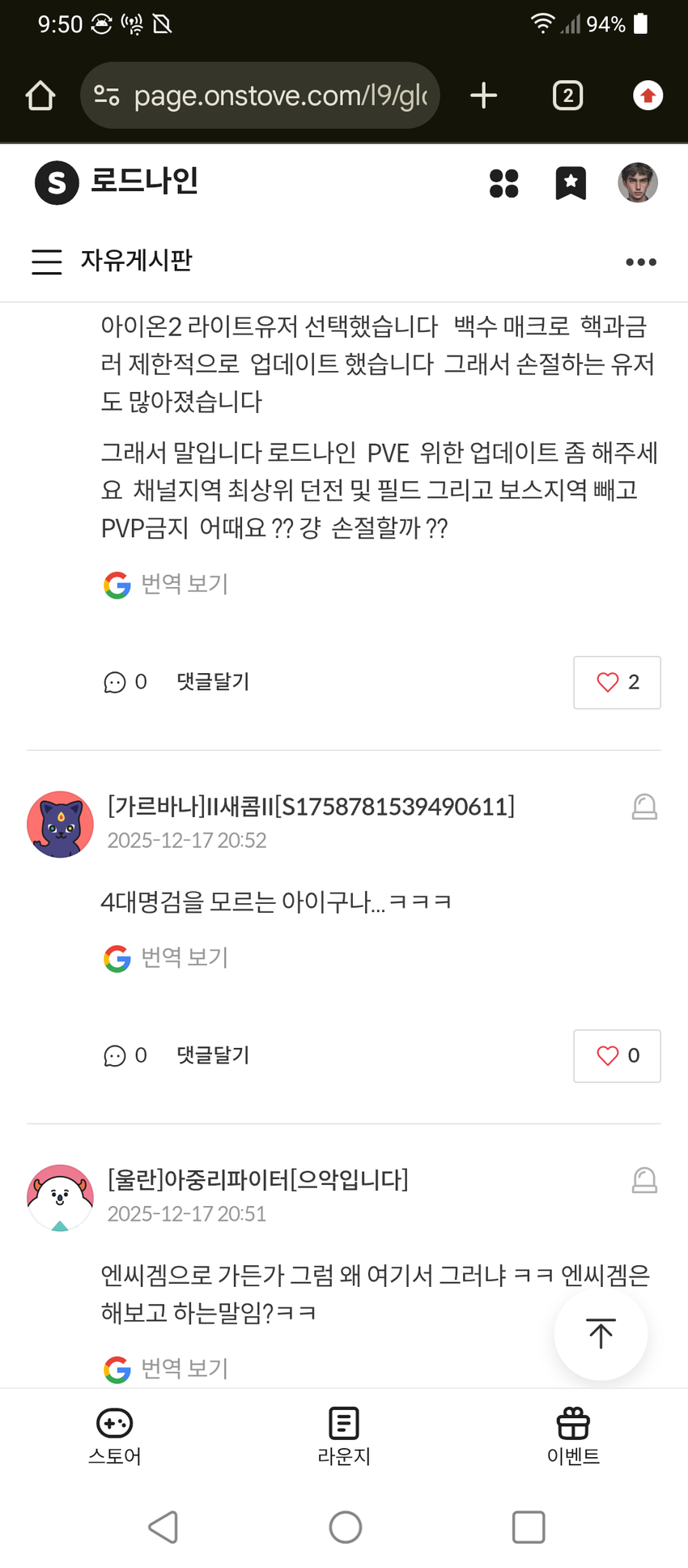
Task: Switch to the 이벤트 tab
Action: tap(573, 1437)
